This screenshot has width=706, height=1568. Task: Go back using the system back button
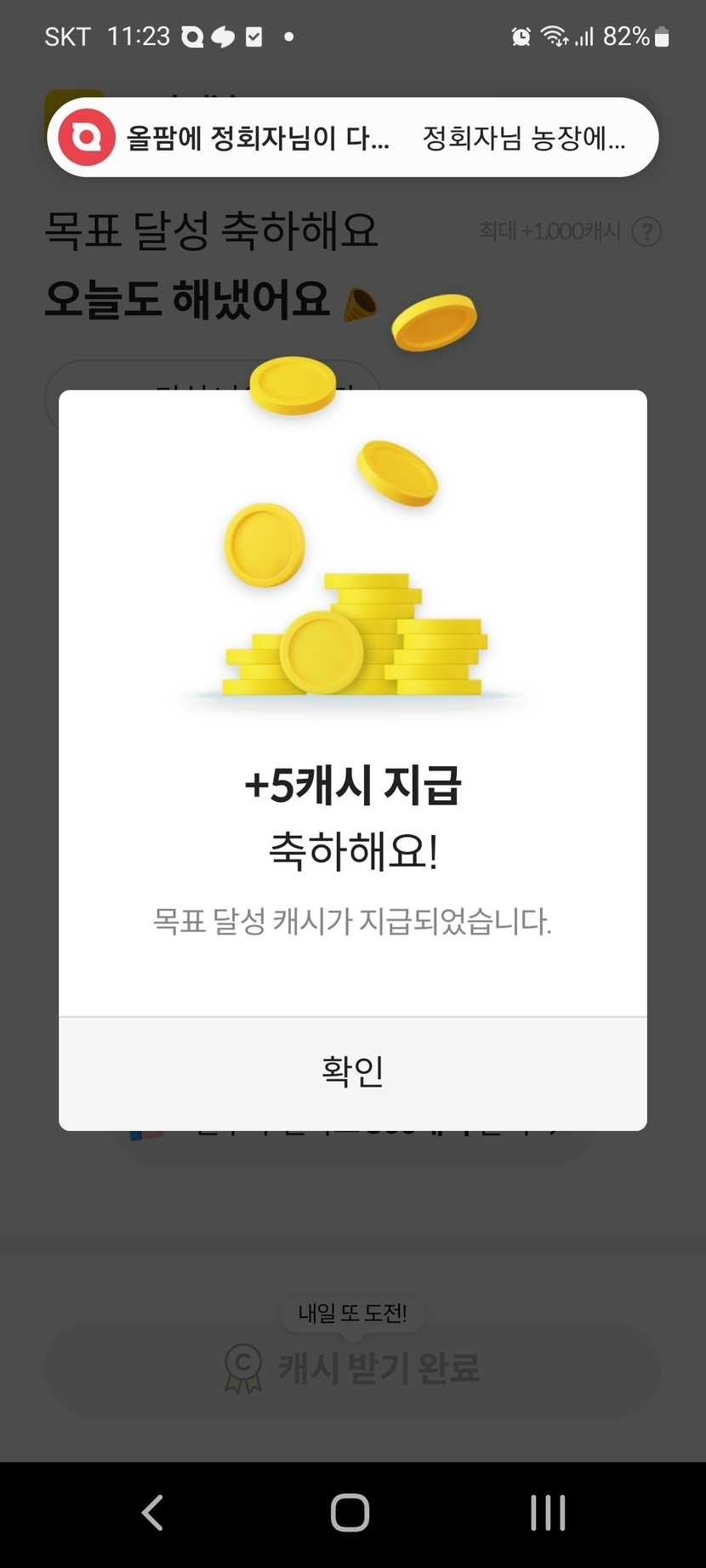coord(152,1513)
